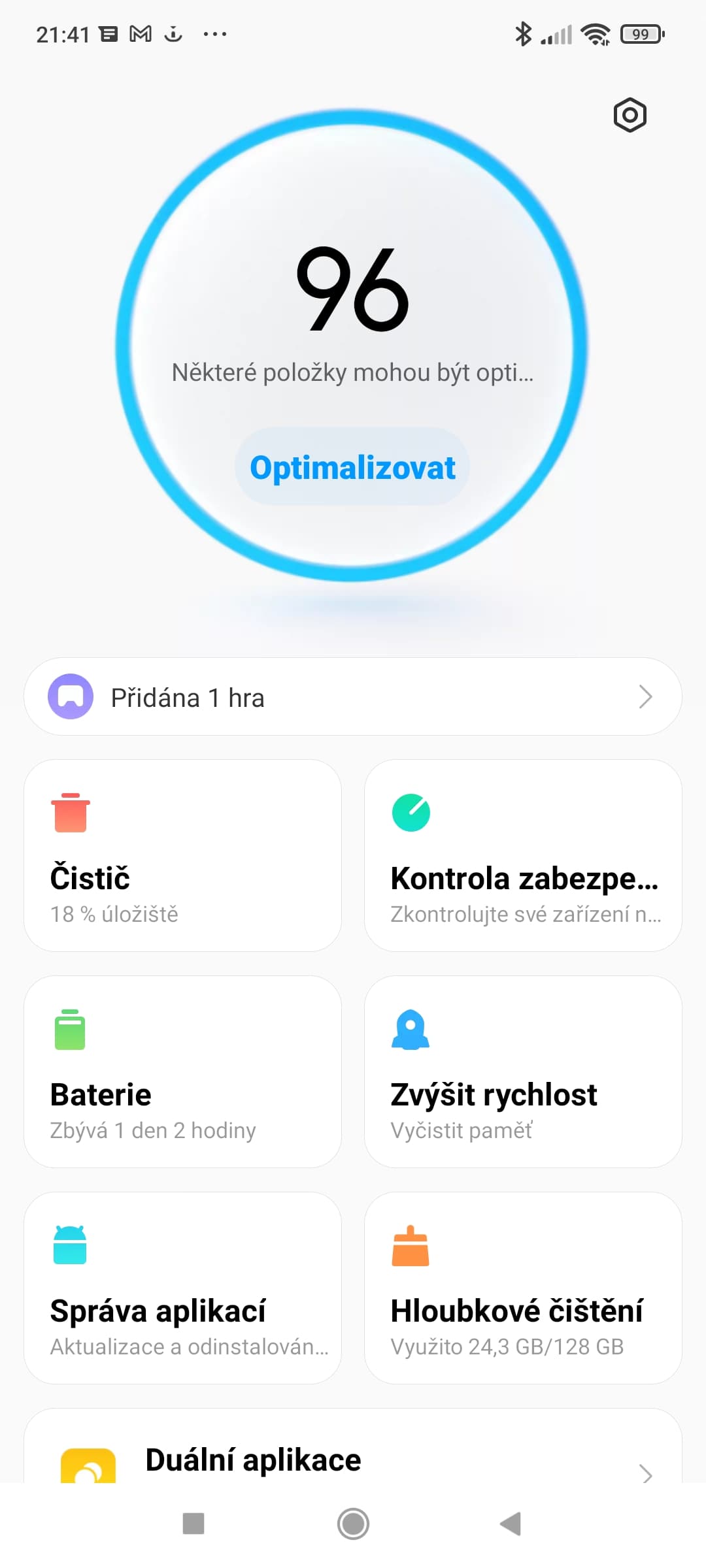Open the Čistič card

(x=183, y=856)
